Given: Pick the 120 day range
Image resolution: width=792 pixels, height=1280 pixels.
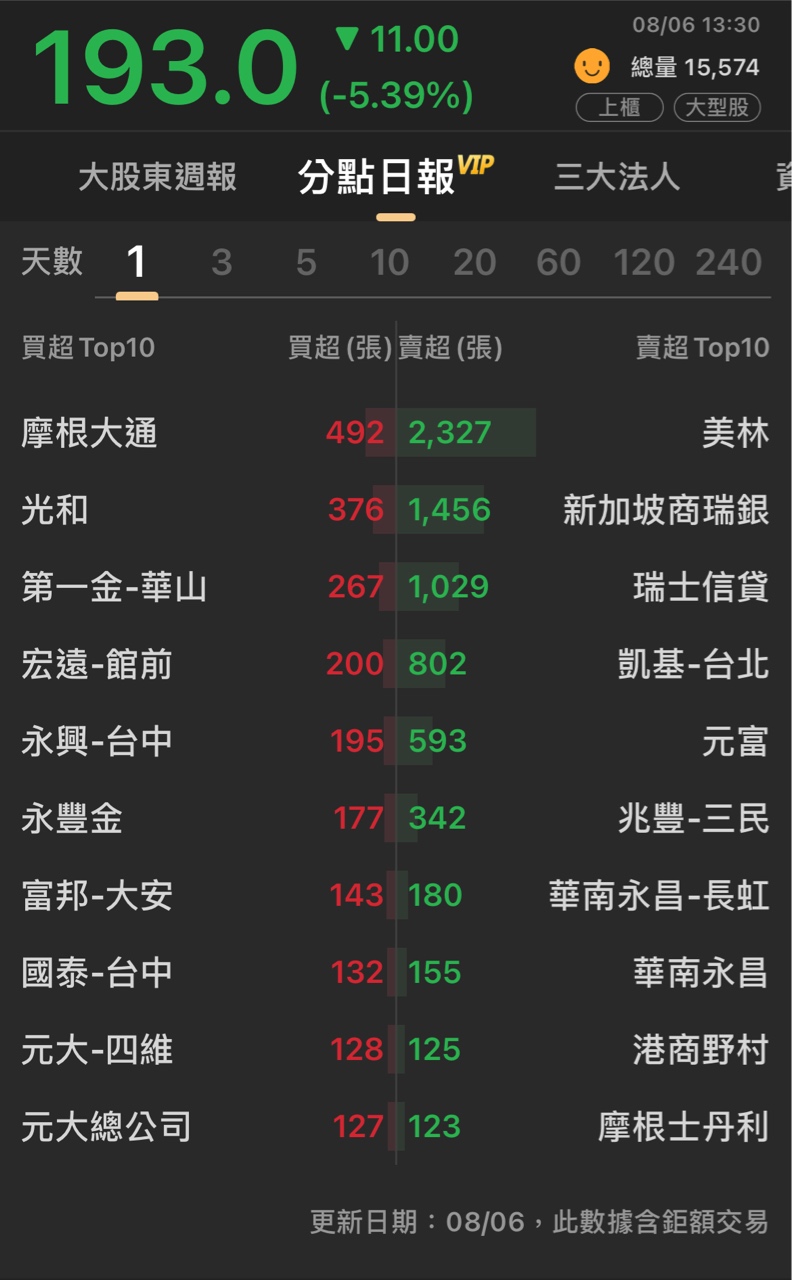Looking at the screenshot, I should point(643,263).
